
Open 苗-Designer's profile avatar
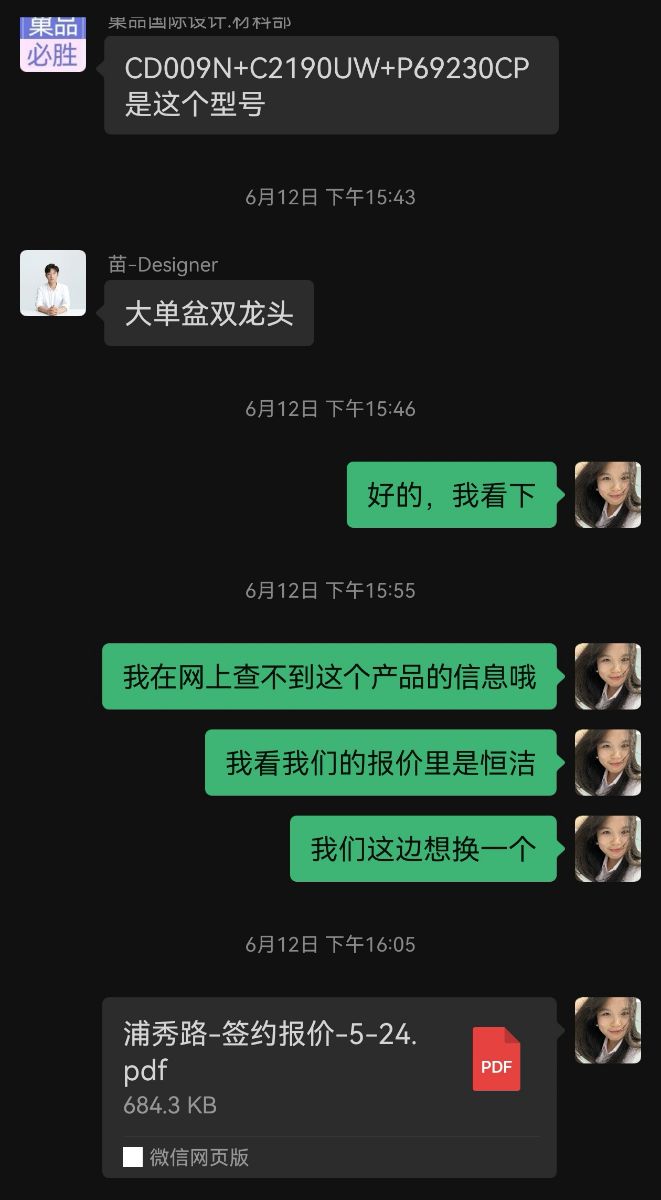pyautogui.click(x=53, y=283)
